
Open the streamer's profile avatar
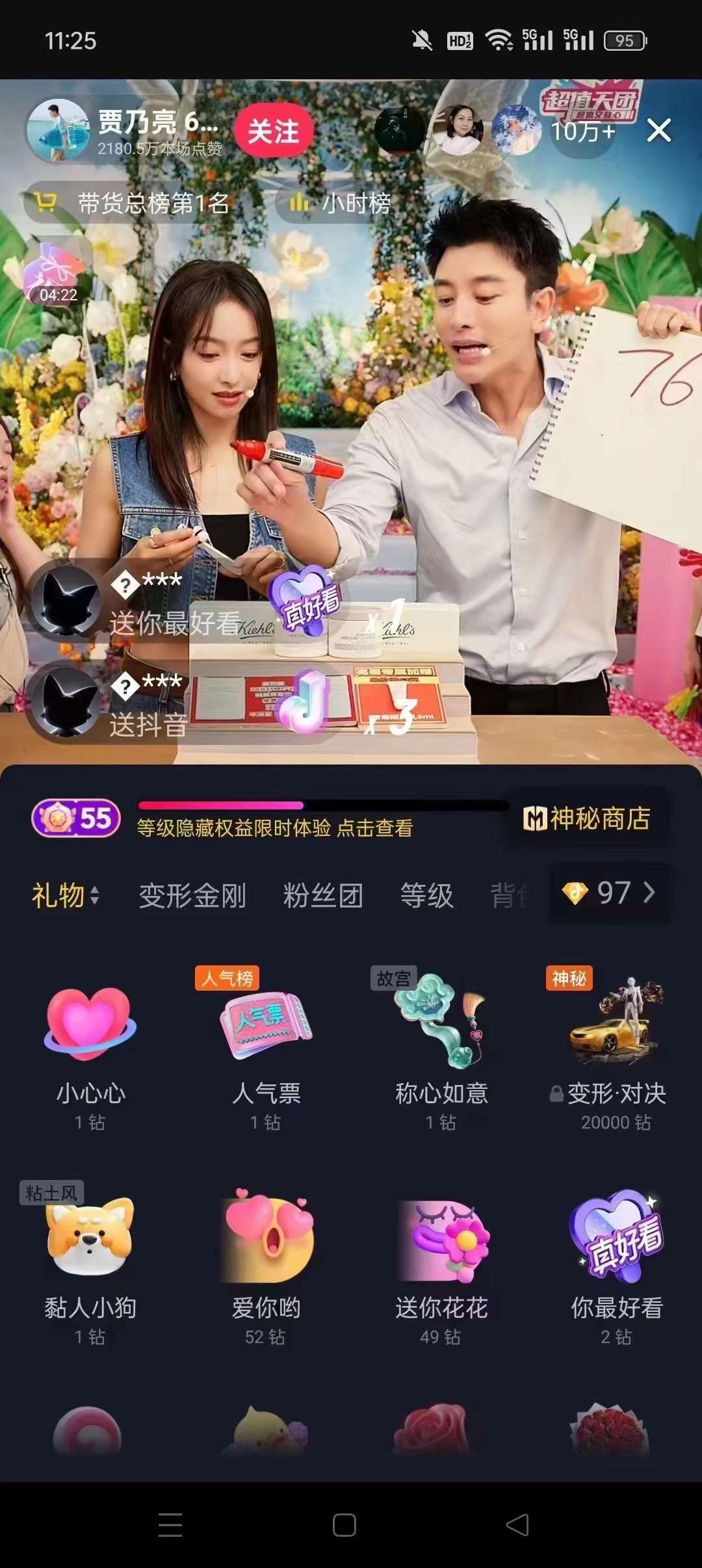coord(58,130)
